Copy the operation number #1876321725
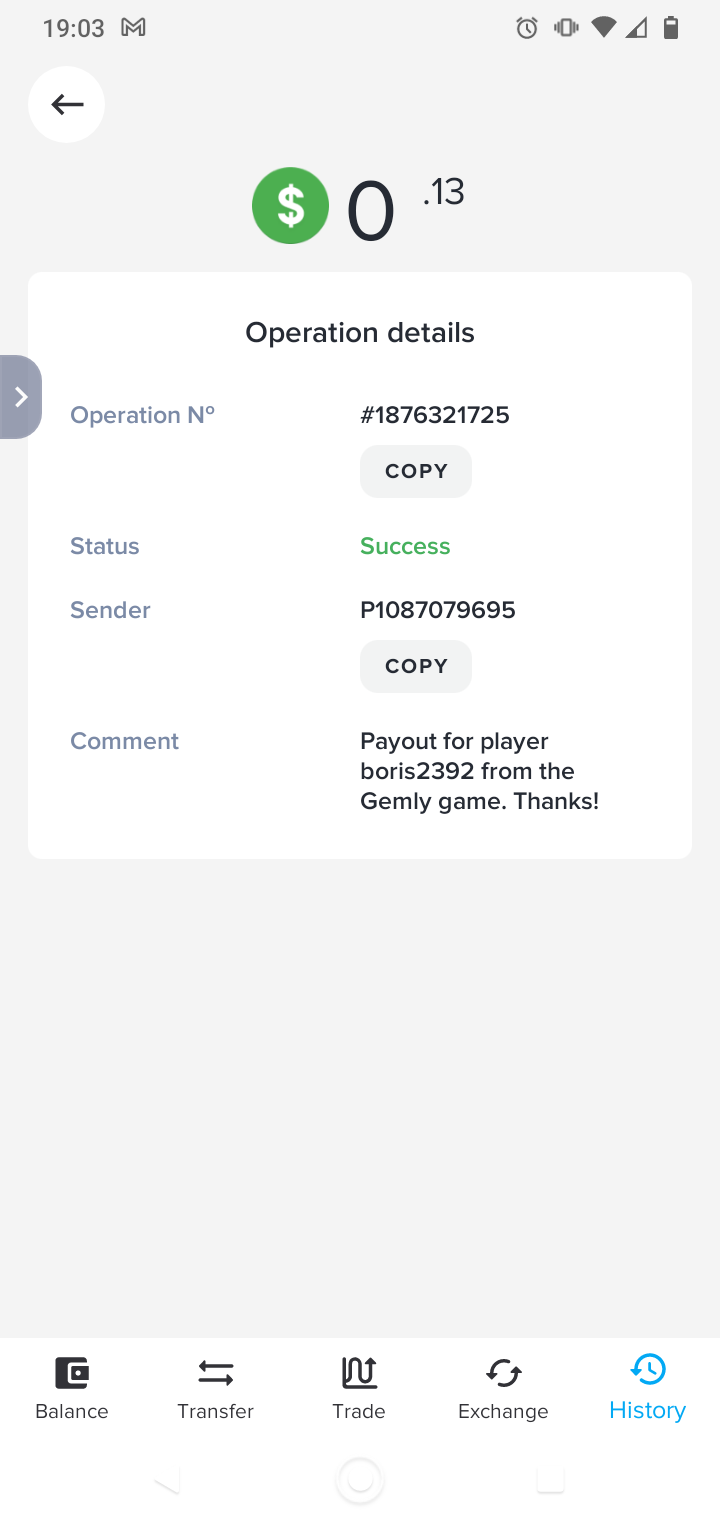The width and height of the screenshot is (720, 1520). pyautogui.click(x=415, y=471)
